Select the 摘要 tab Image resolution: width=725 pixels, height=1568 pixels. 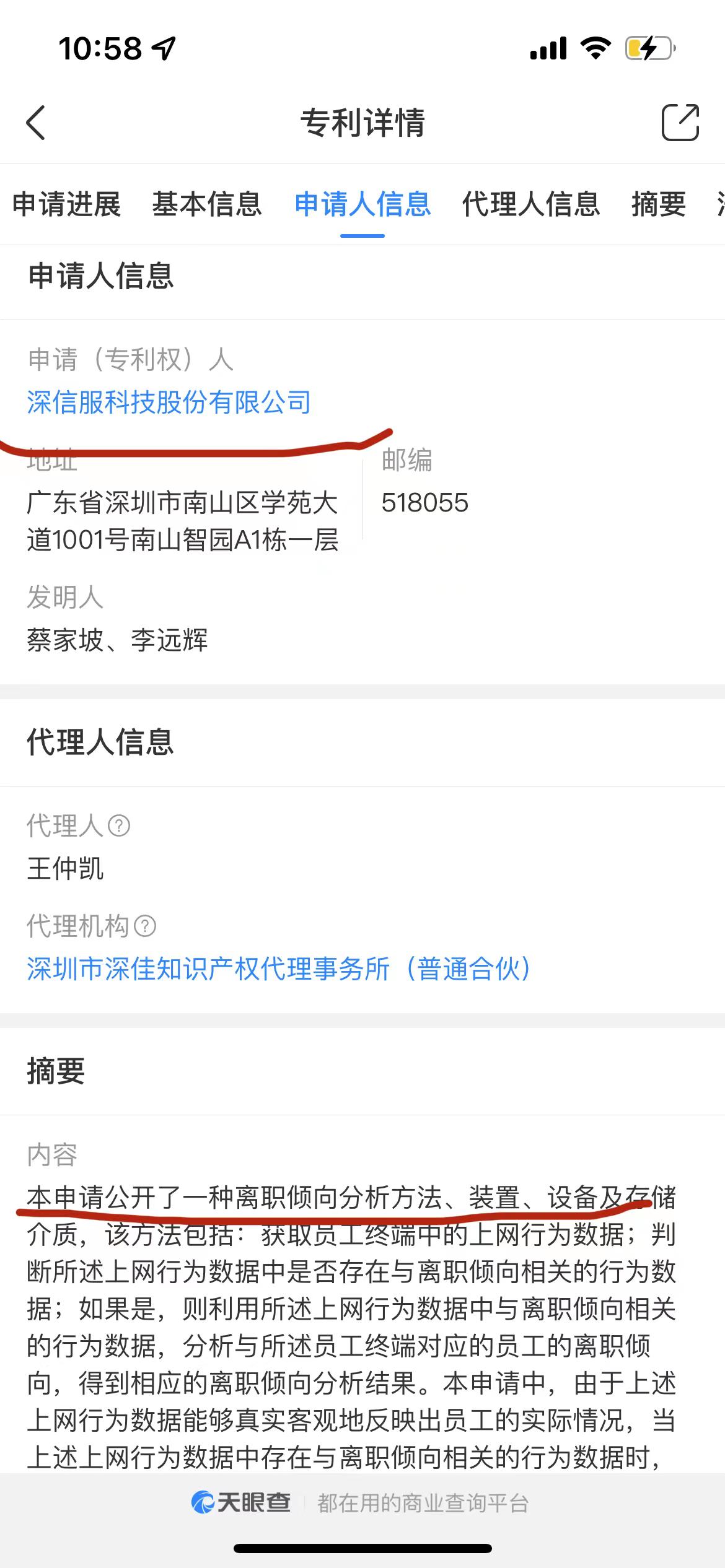[x=659, y=206]
